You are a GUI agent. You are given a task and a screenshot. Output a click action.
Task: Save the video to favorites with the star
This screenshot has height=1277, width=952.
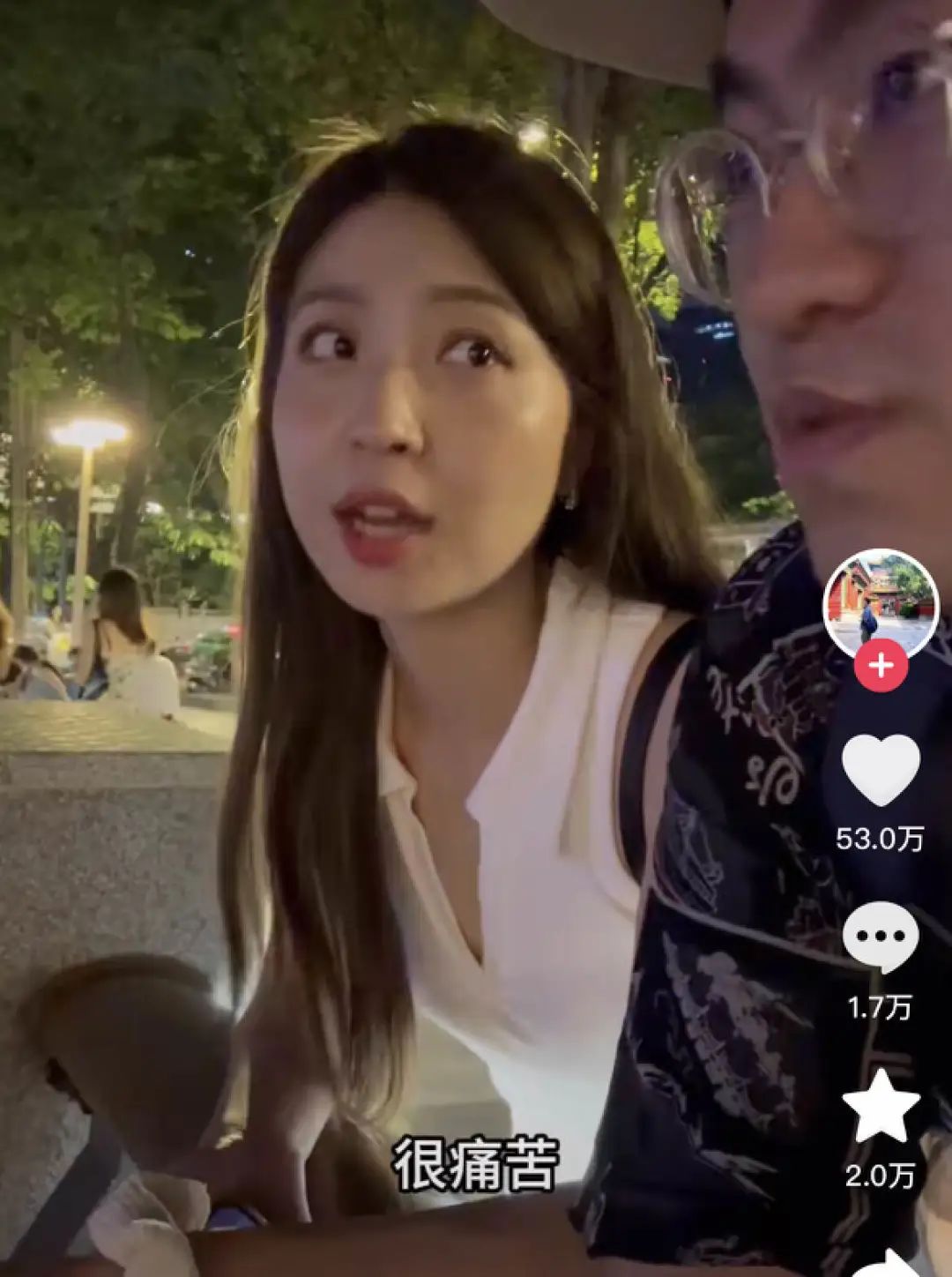pos(881,1106)
